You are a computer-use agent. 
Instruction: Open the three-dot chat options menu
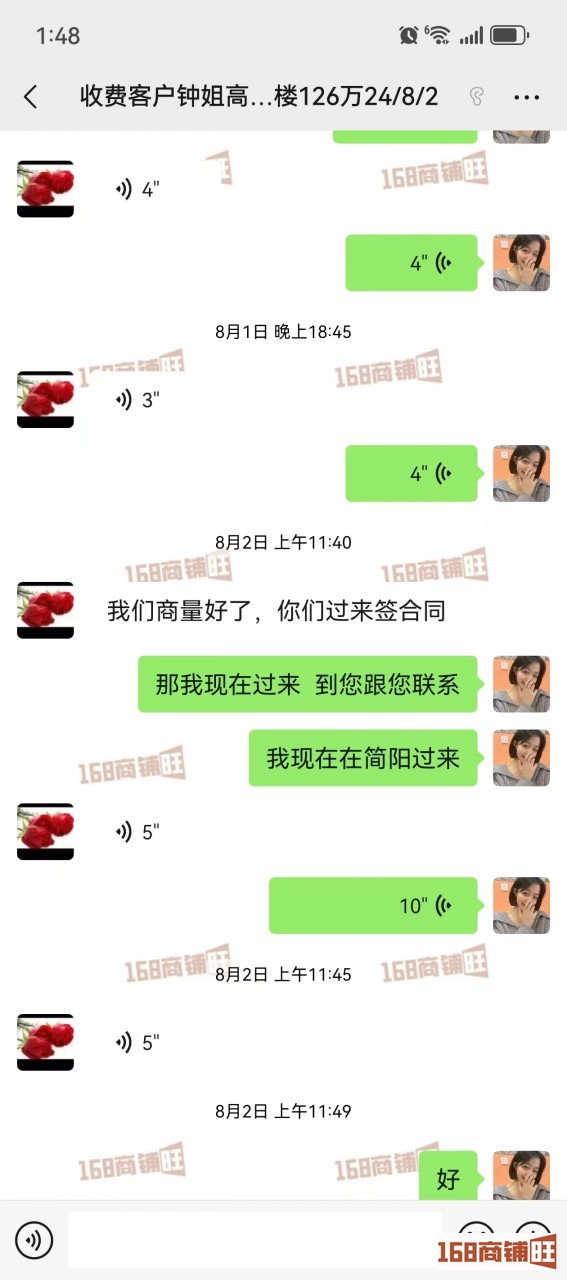(x=526, y=97)
